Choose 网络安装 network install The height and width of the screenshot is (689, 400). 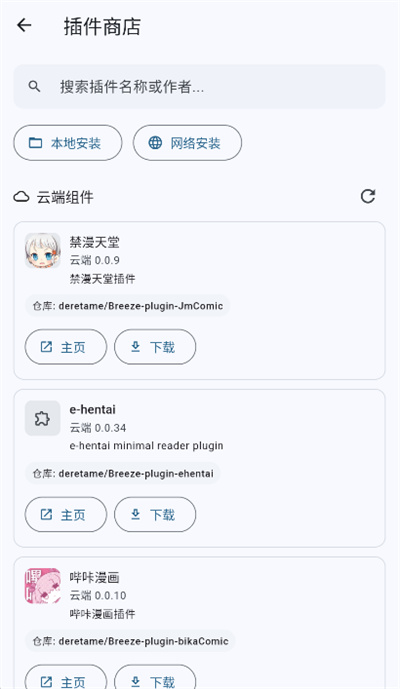[187, 143]
